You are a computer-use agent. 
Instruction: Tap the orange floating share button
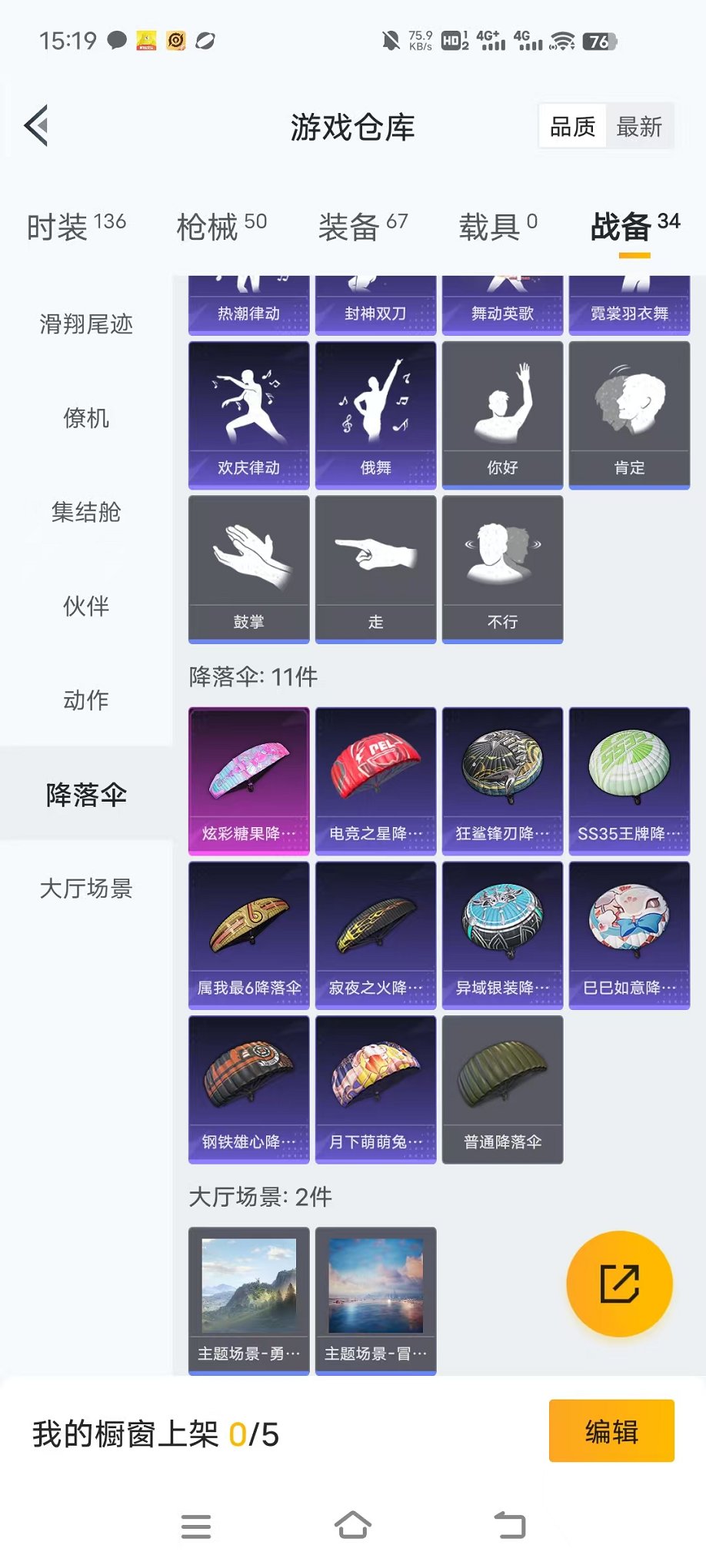[x=619, y=1284]
